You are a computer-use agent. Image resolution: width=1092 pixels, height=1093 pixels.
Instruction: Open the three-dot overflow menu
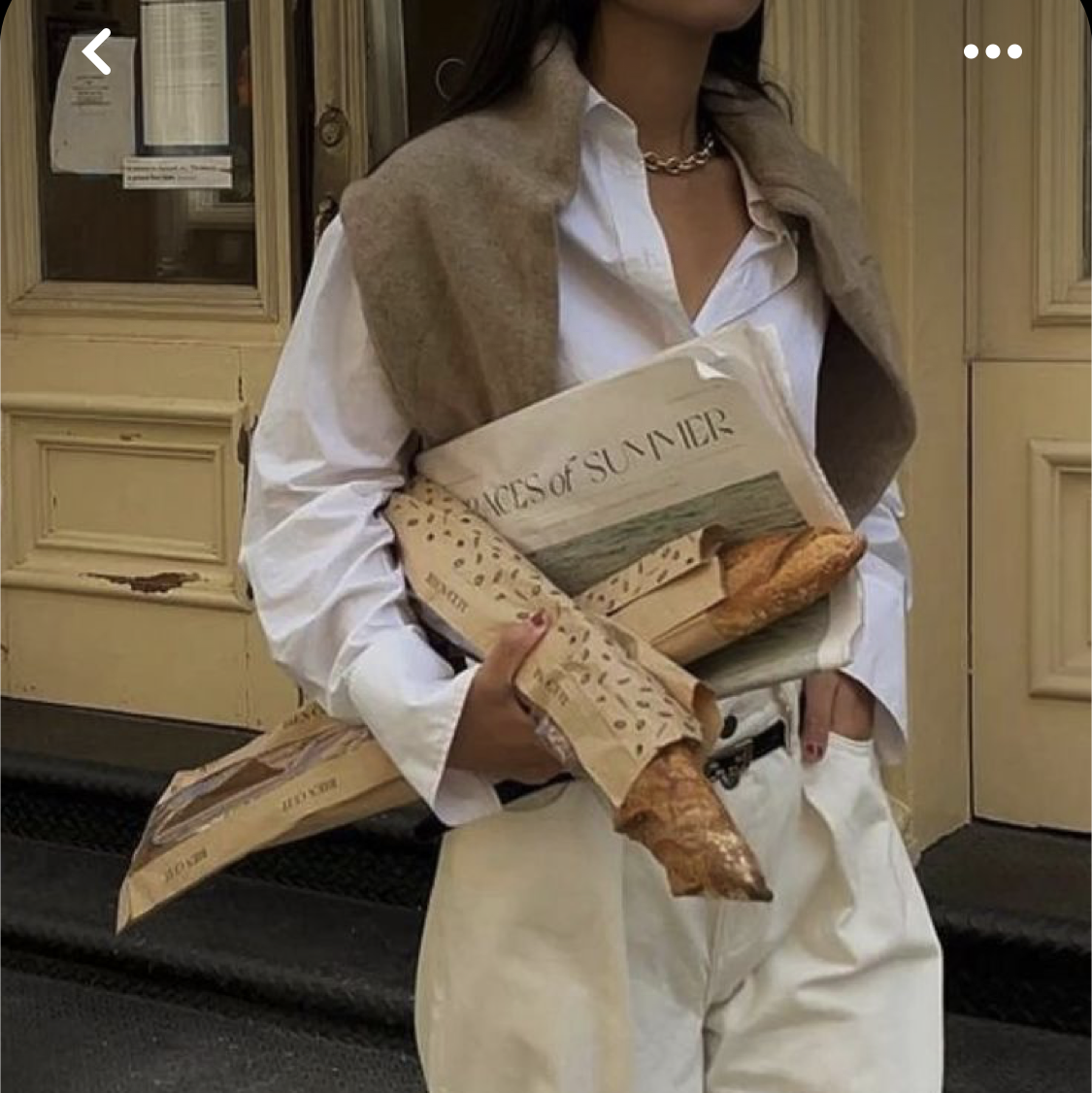point(992,50)
